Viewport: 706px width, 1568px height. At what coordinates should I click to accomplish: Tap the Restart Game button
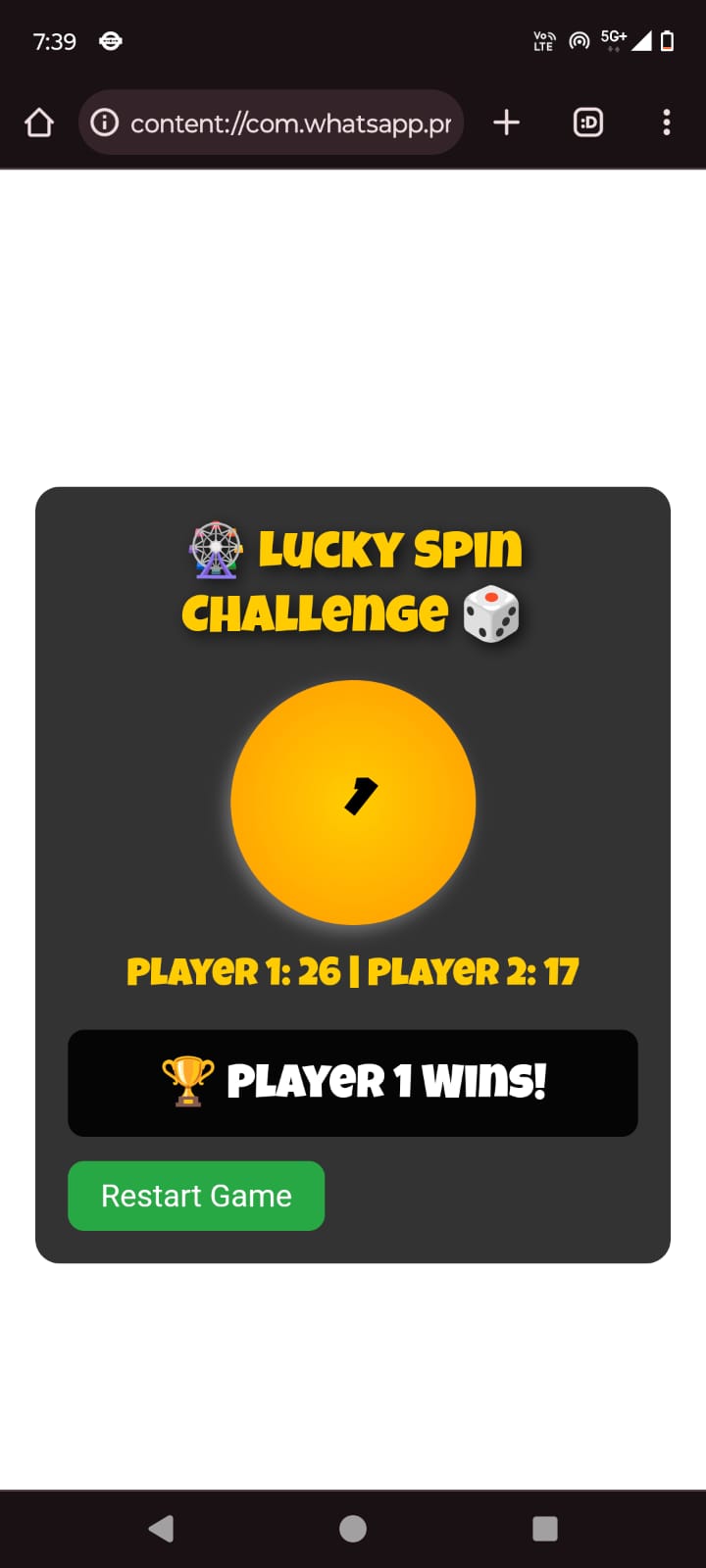coord(196,1196)
